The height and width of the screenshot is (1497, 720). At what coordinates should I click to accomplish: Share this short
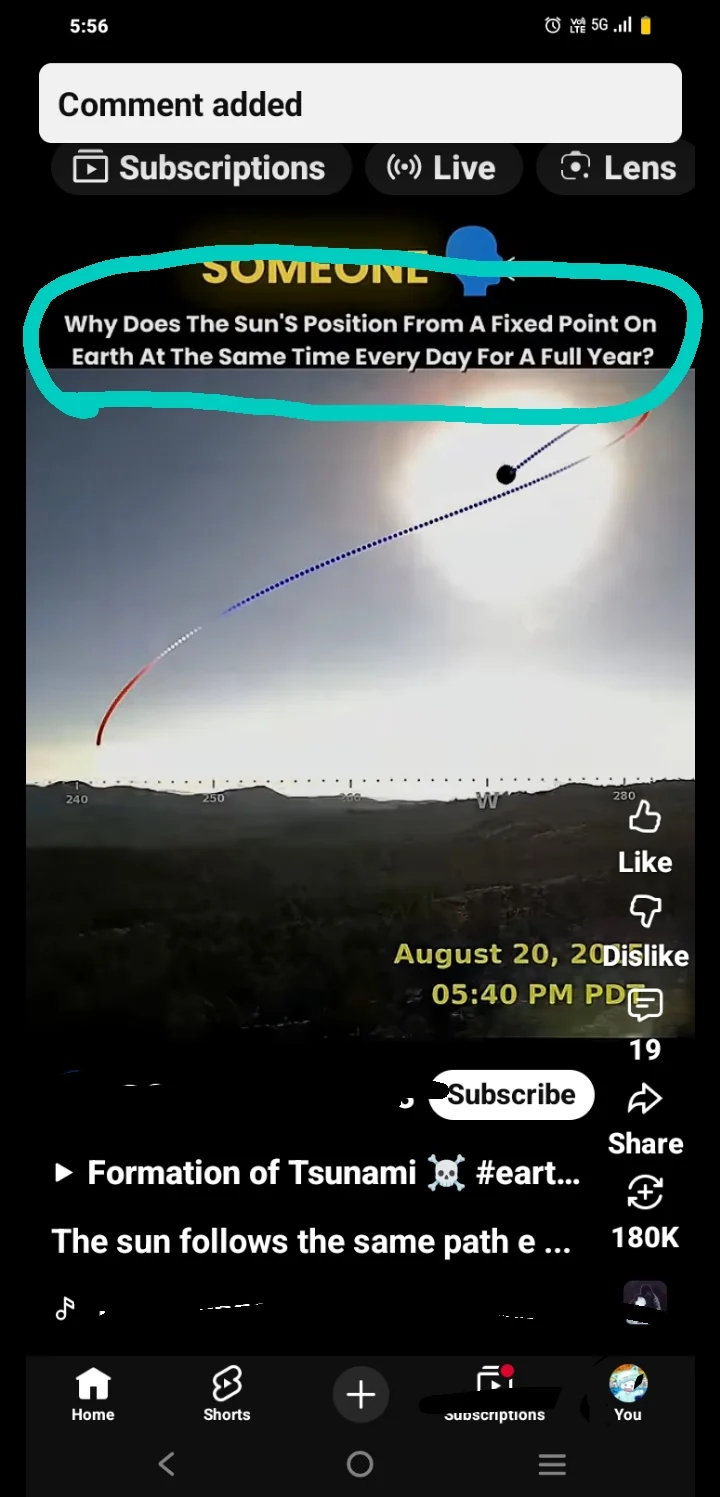click(645, 1100)
